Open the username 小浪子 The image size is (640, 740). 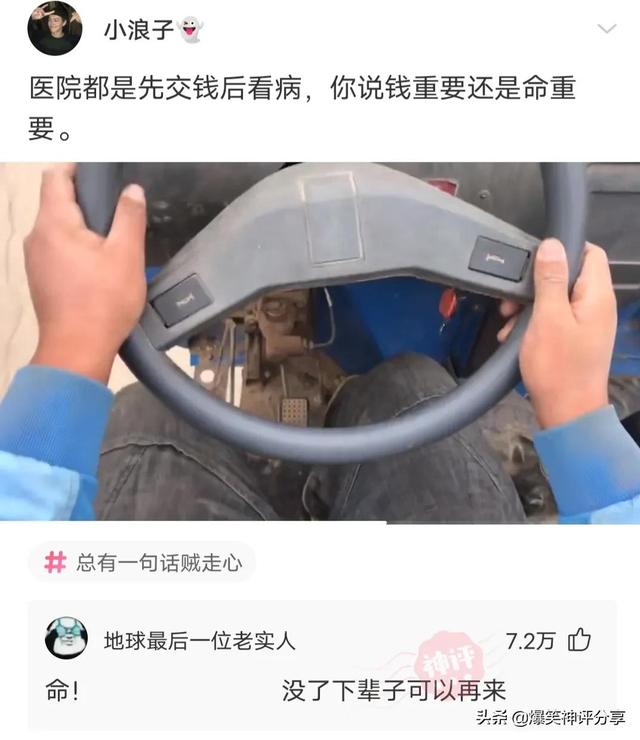coord(139,30)
